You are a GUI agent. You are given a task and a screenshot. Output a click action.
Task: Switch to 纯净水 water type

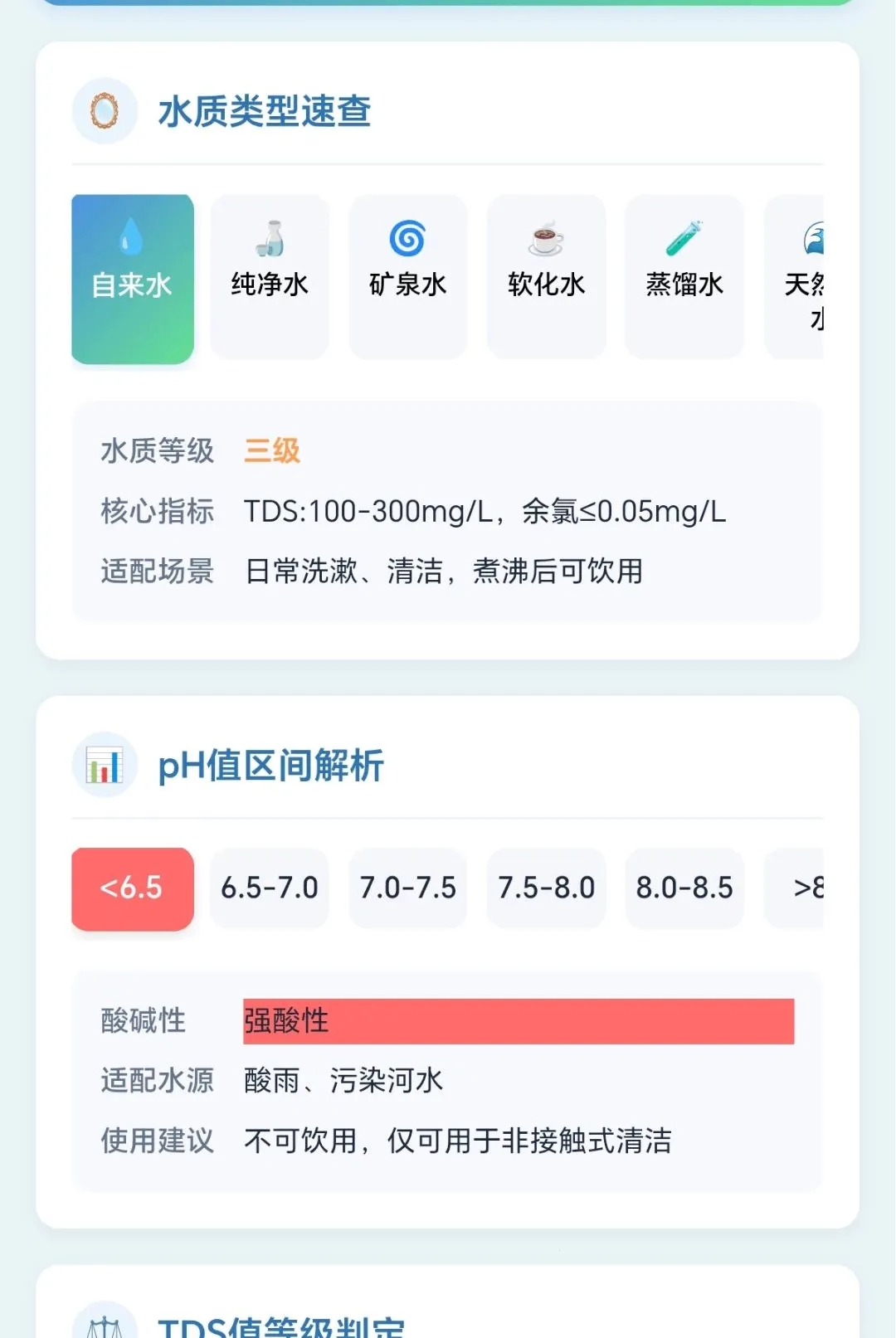pos(270,277)
